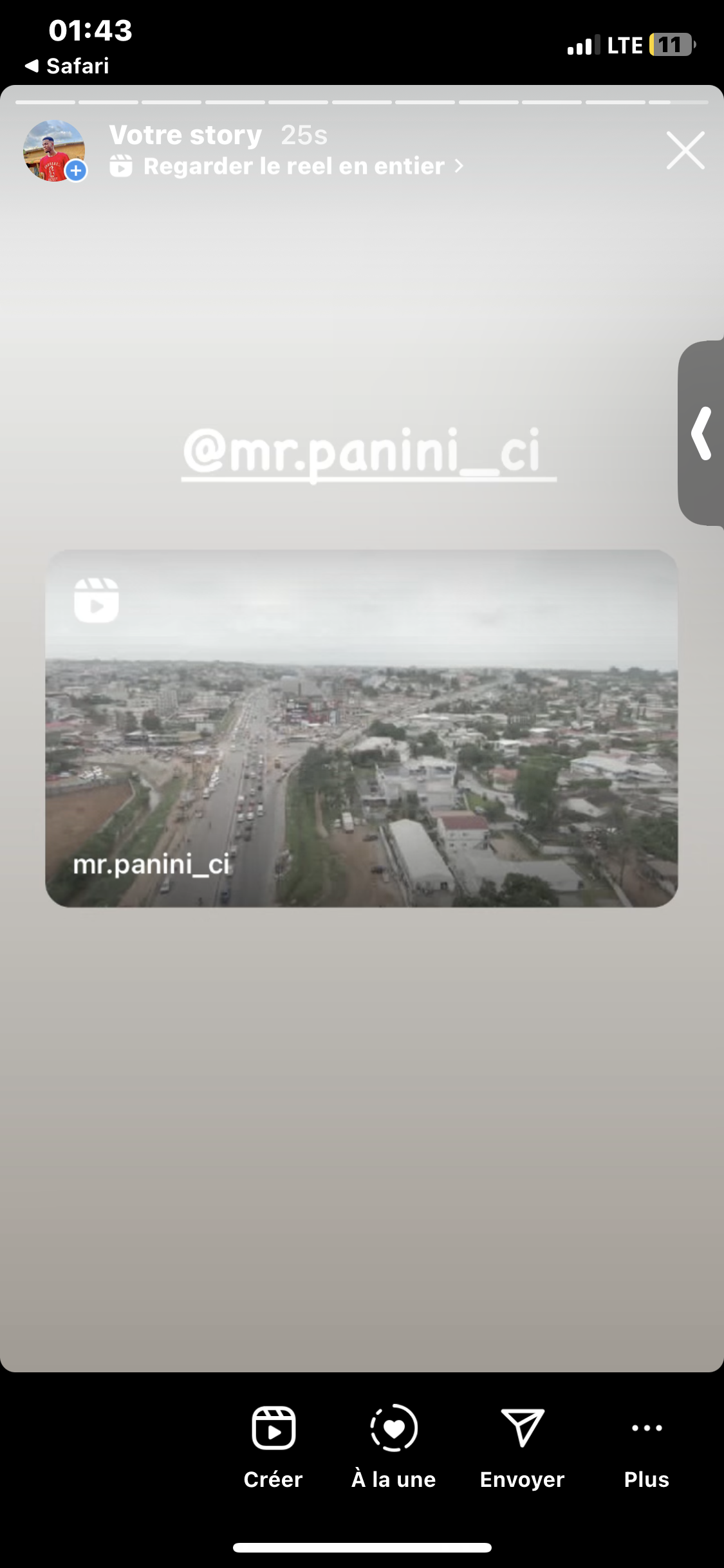Return to Safari via back shortcut

click(67, 66)
